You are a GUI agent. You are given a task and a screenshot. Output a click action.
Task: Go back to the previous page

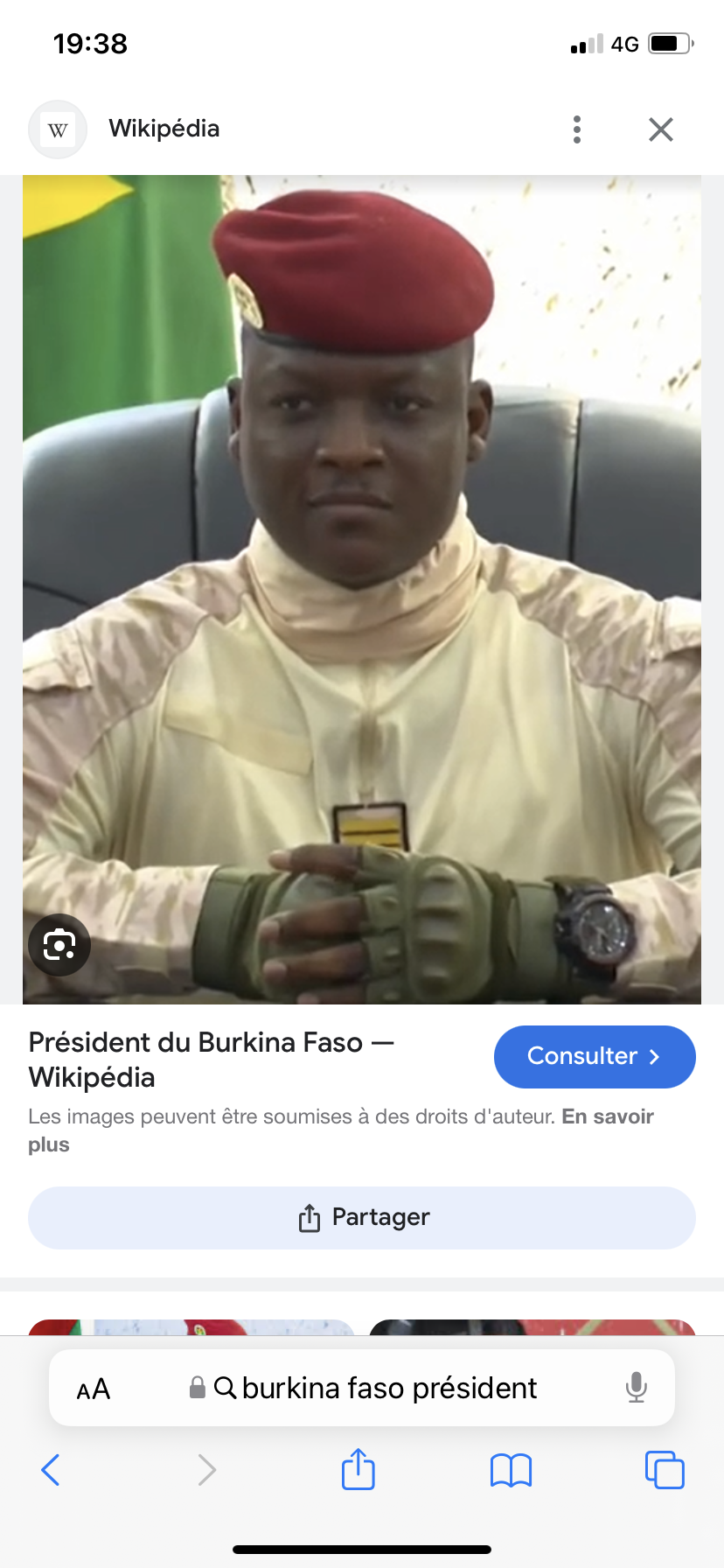[x=51, y=1470]
